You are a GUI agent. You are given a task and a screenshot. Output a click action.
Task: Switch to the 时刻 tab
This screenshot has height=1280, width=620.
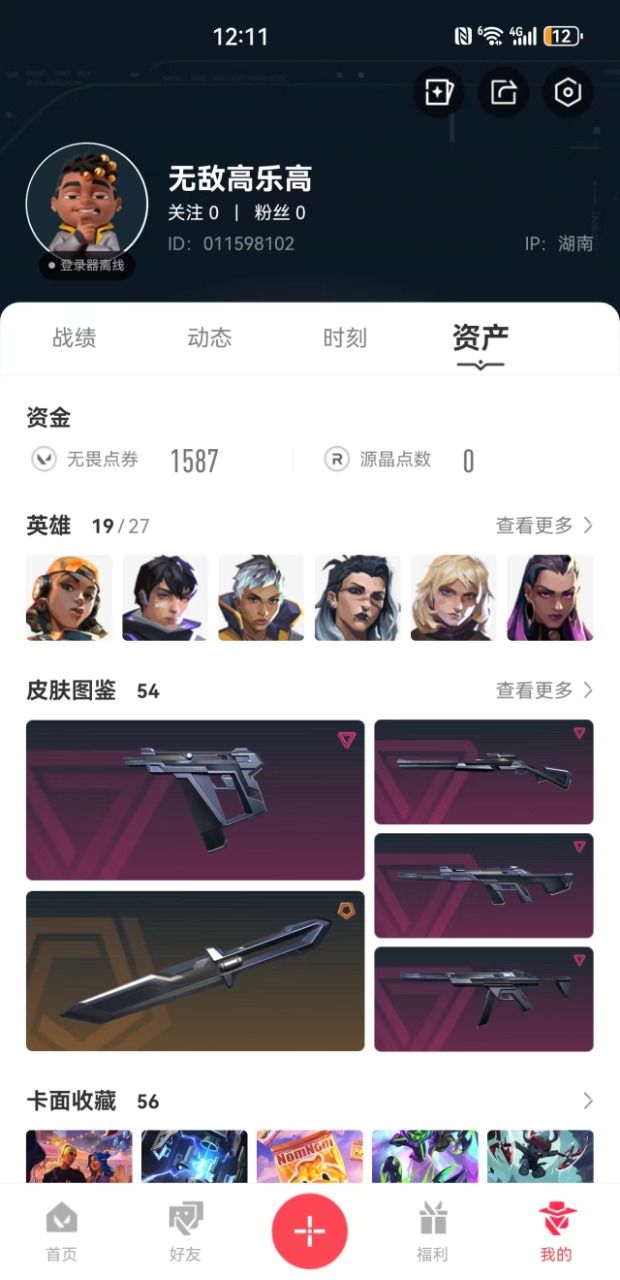pyautogui.click(x=345, y=338)
